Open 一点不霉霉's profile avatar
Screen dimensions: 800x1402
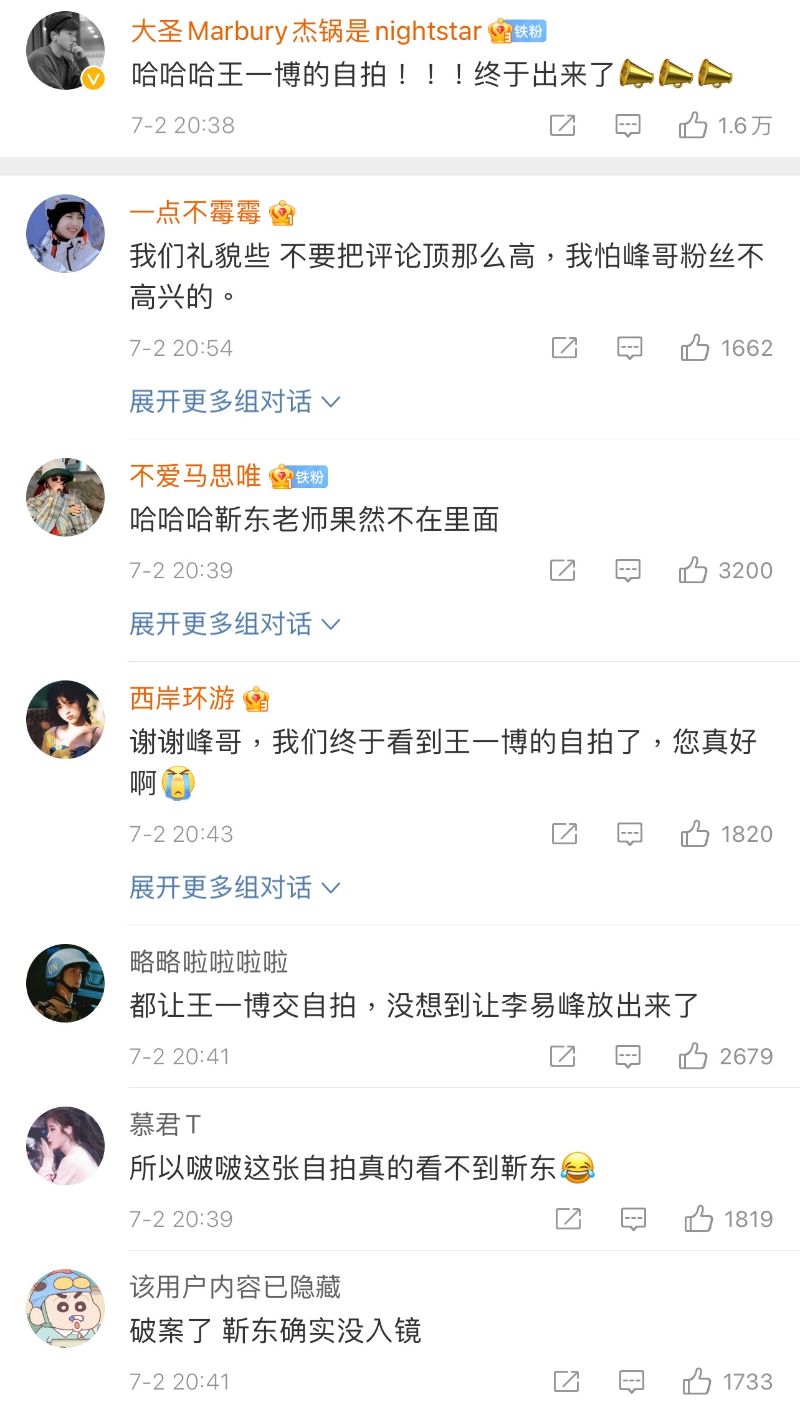pyautogui.click(x=65, y=233)
